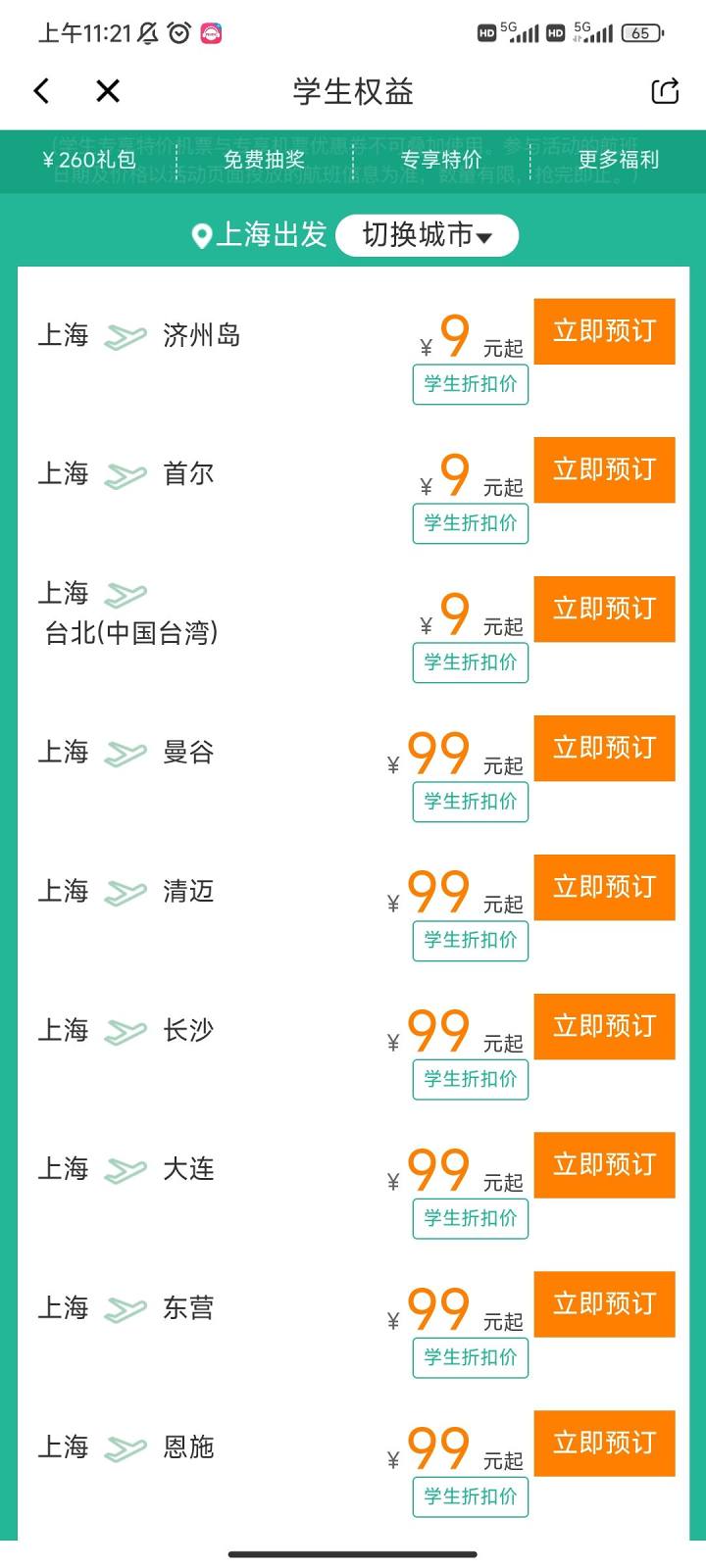Tap 立即预订 for the 首尔 route
706x1568 pixels.
[x=604, y=469]
